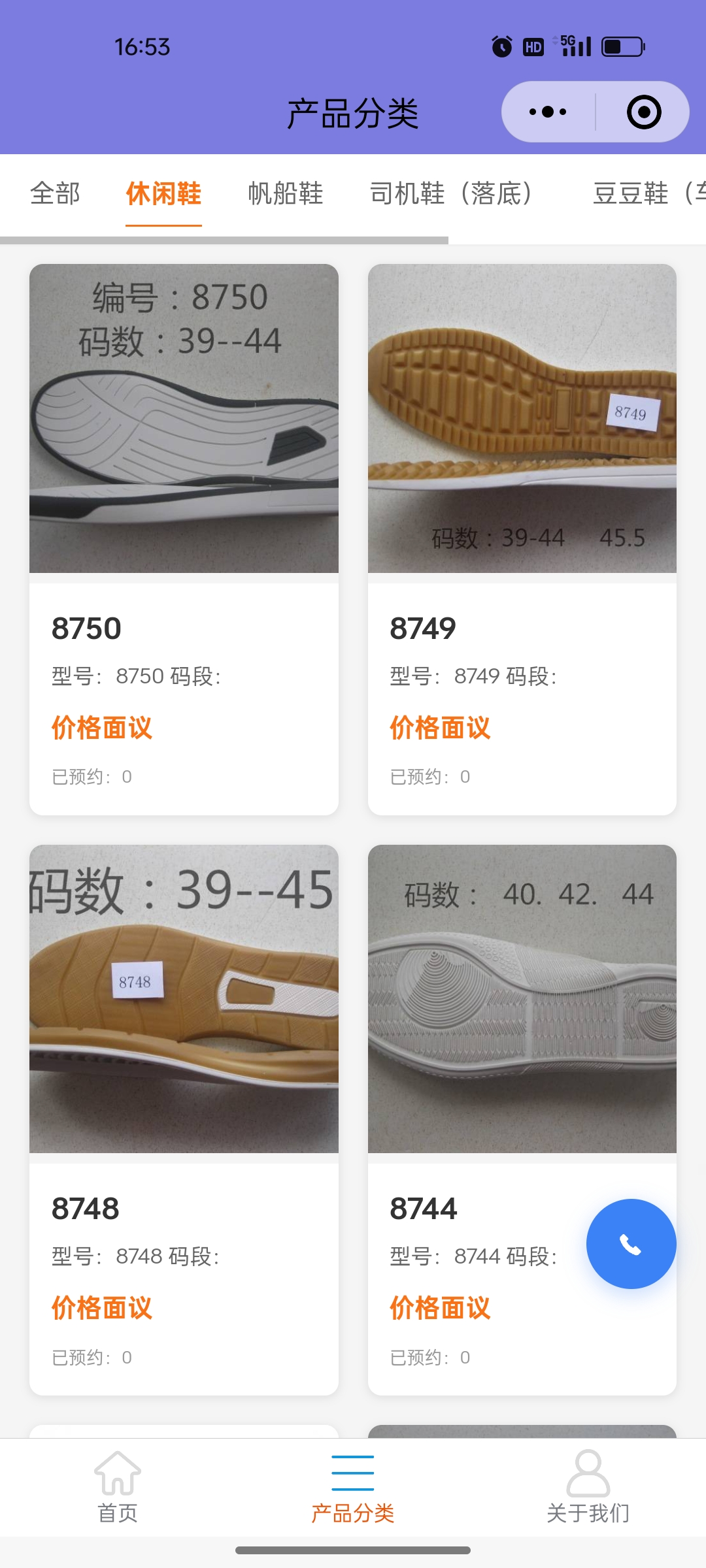Switch to the 全部 category tab
Viewport: 706px width, 1568px height.
pyautogui.click(x=55, y=193)
